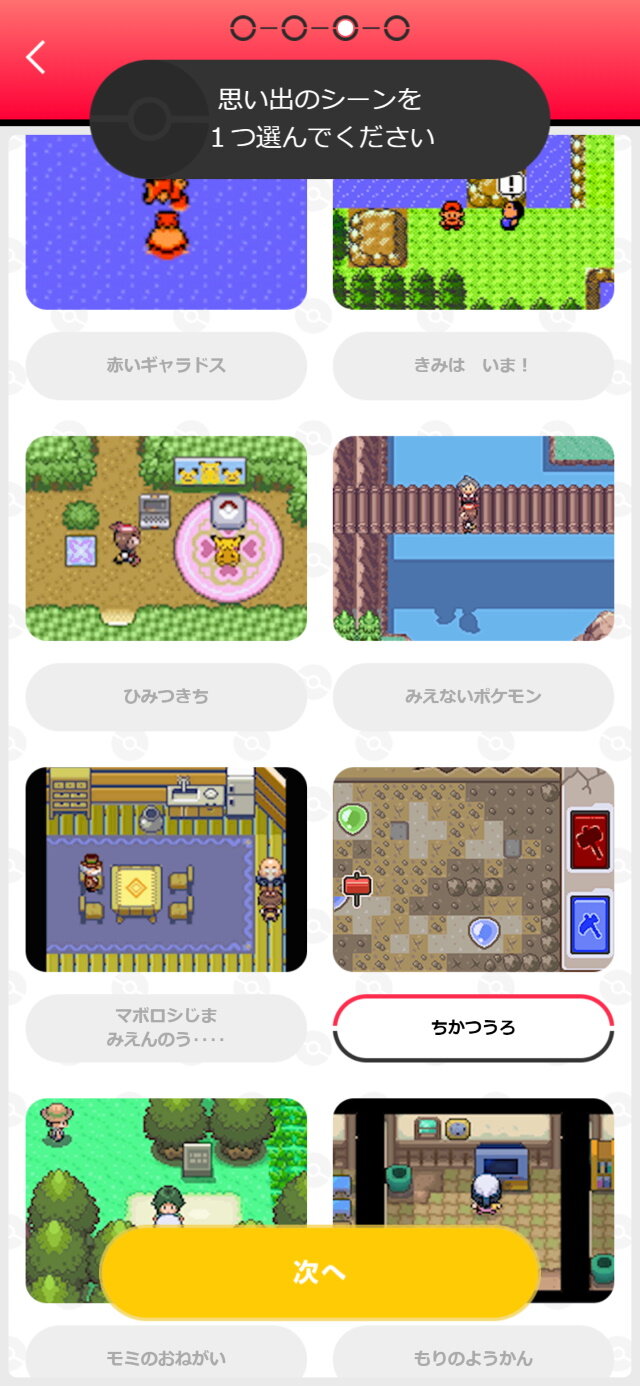640x1386 pixels.
Task: Choose the きみは いま! scene label
Action: coord(473,366)
